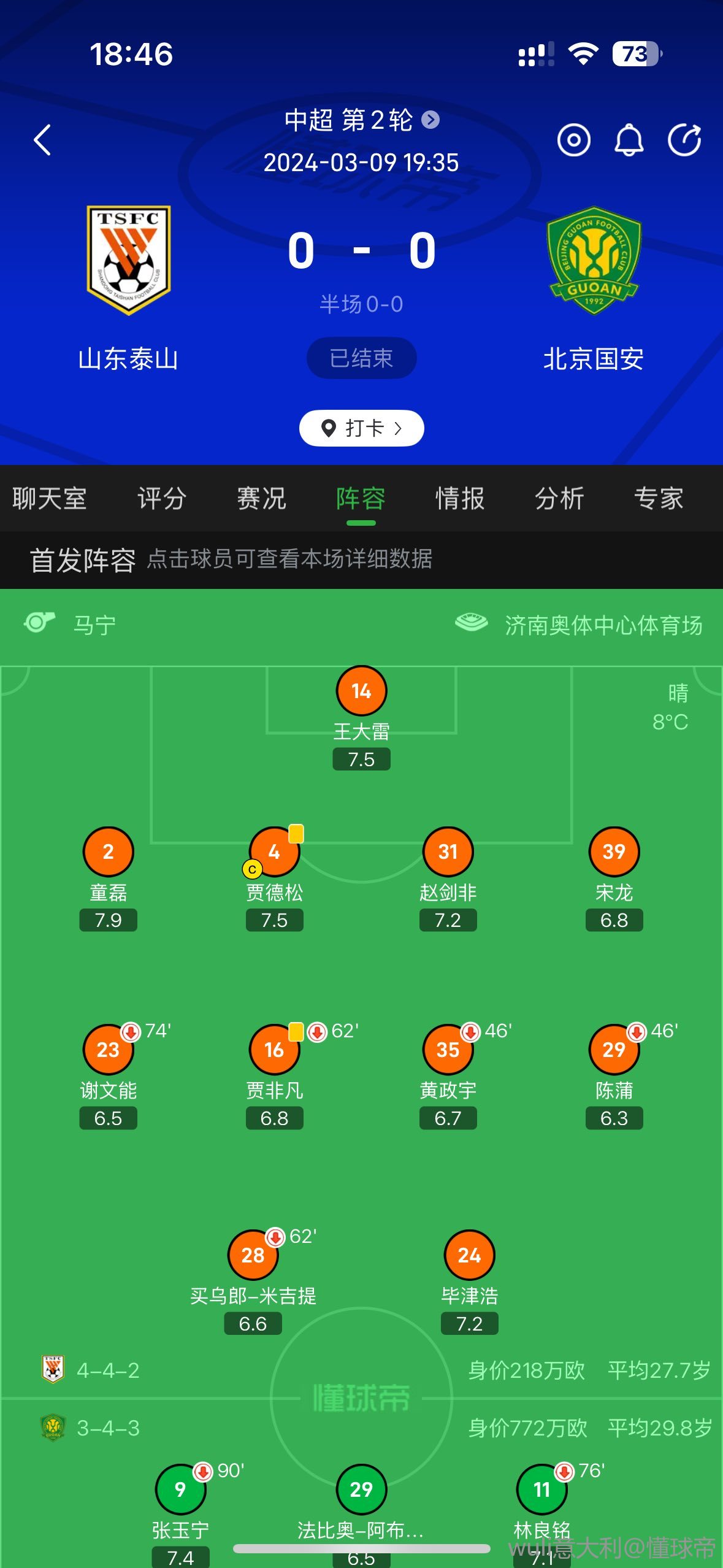View 陈蒲's player data

click(x=614, y=1050)
